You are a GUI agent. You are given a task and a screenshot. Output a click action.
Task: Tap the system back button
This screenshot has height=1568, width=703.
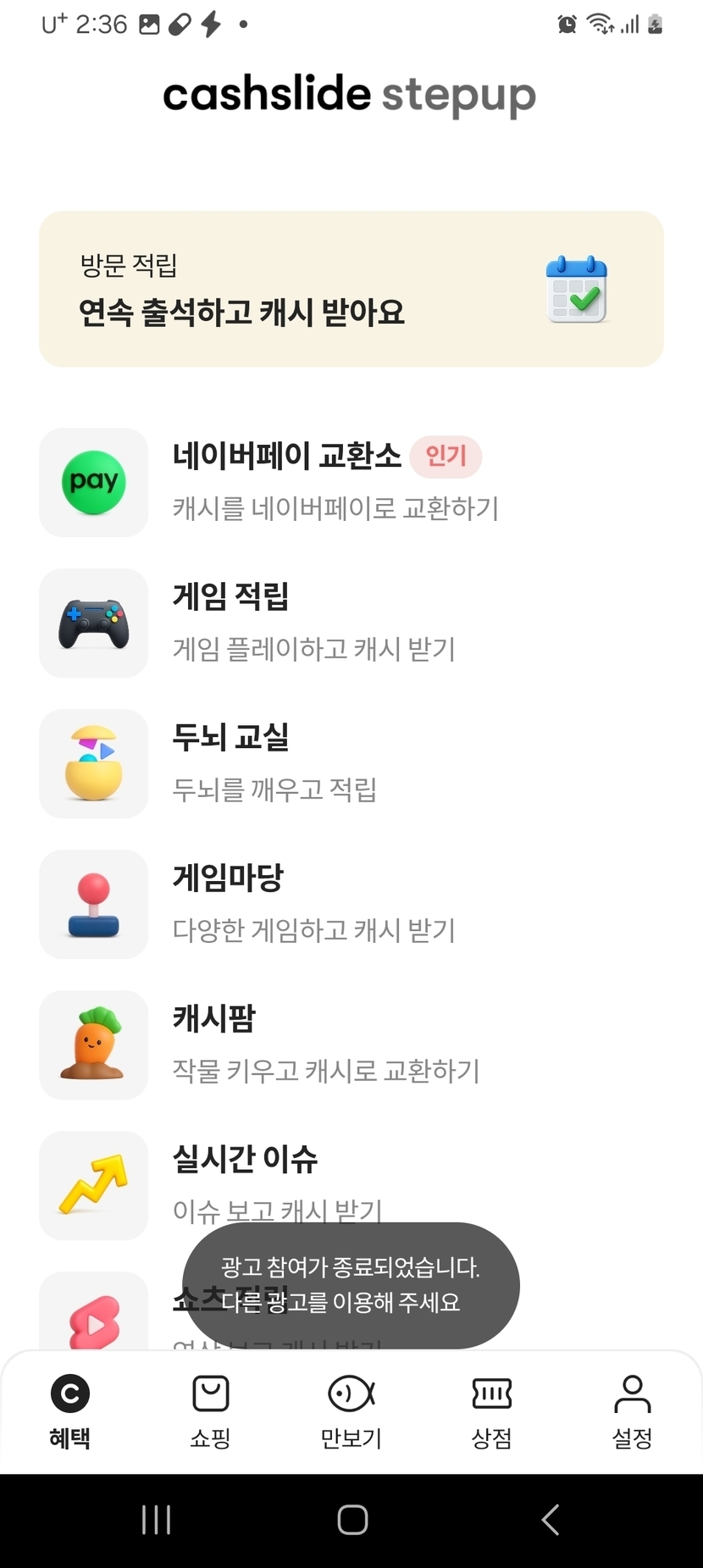[x=551, y=1520]
